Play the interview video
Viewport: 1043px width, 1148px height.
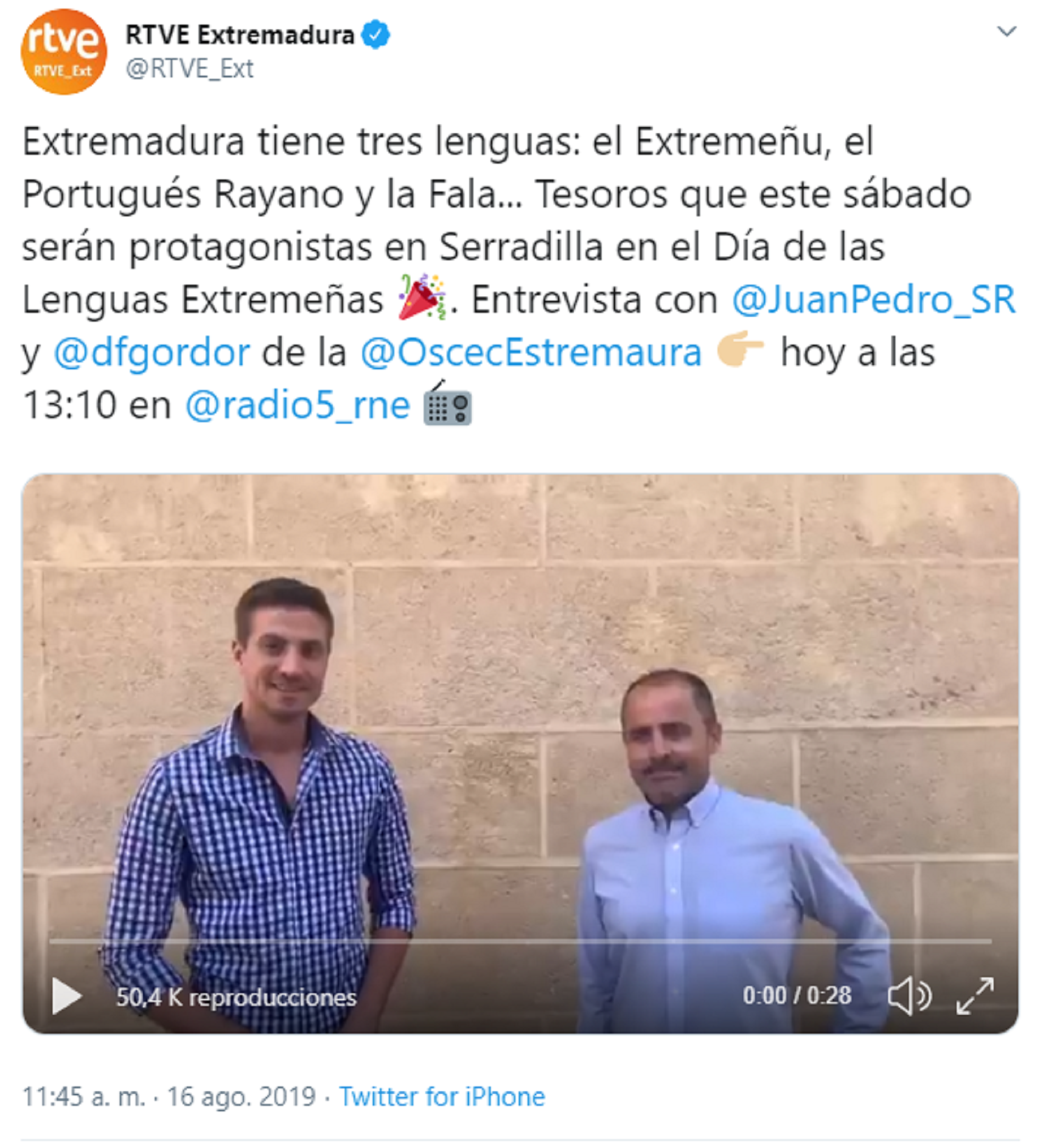click(66, 996)
